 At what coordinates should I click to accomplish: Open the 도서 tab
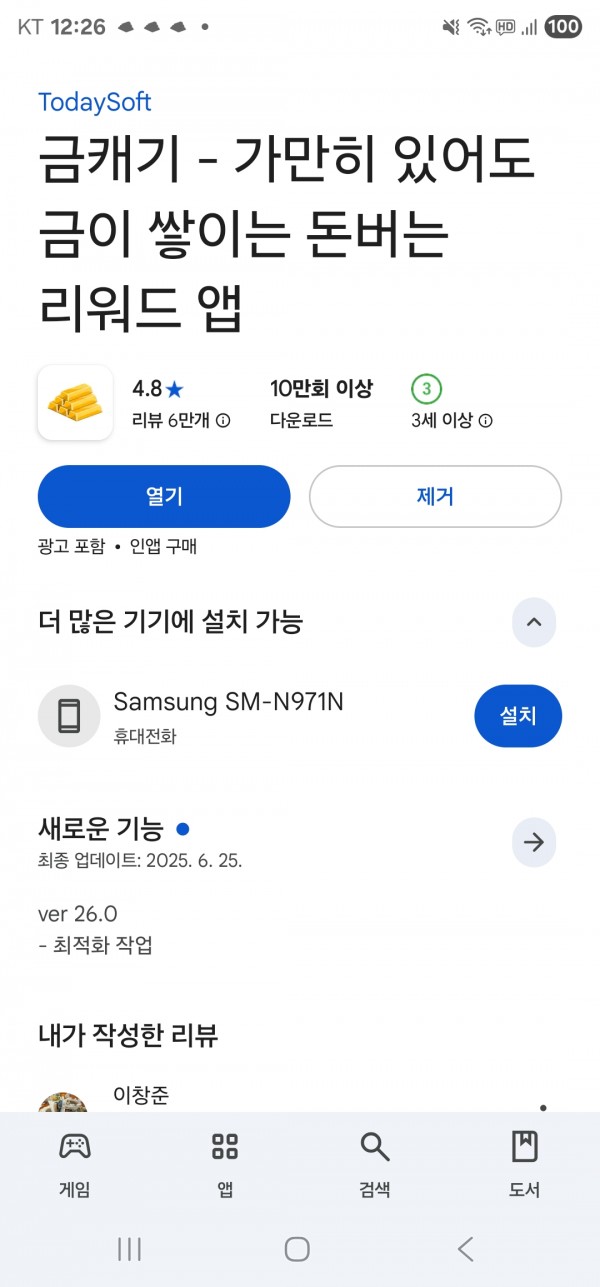(525, 1165)
